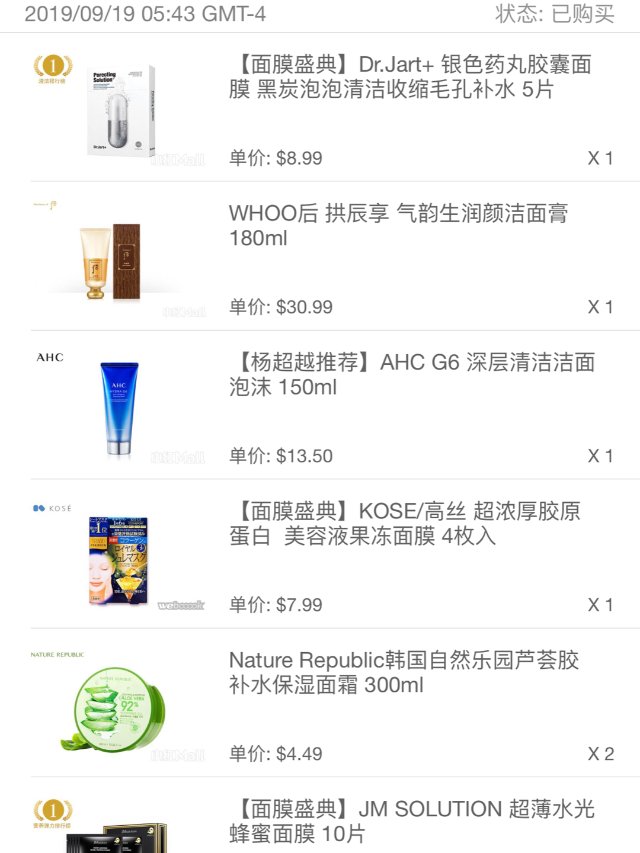Open the AHC G6 cleansing foam item
The width and height of the screenshot is (640, 853).
pyautogui.click(x=412, y=374)
